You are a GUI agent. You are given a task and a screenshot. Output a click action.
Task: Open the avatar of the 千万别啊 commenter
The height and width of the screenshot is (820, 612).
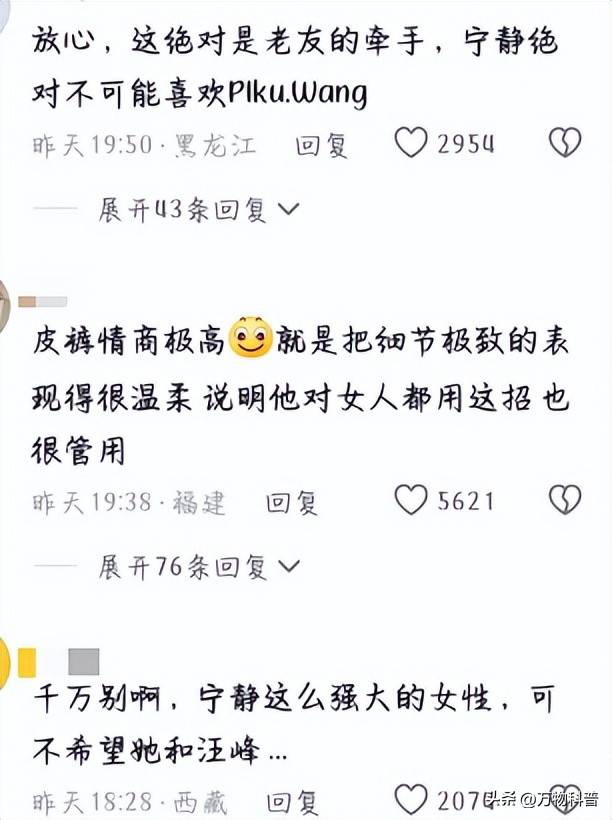tap(4, 661)
